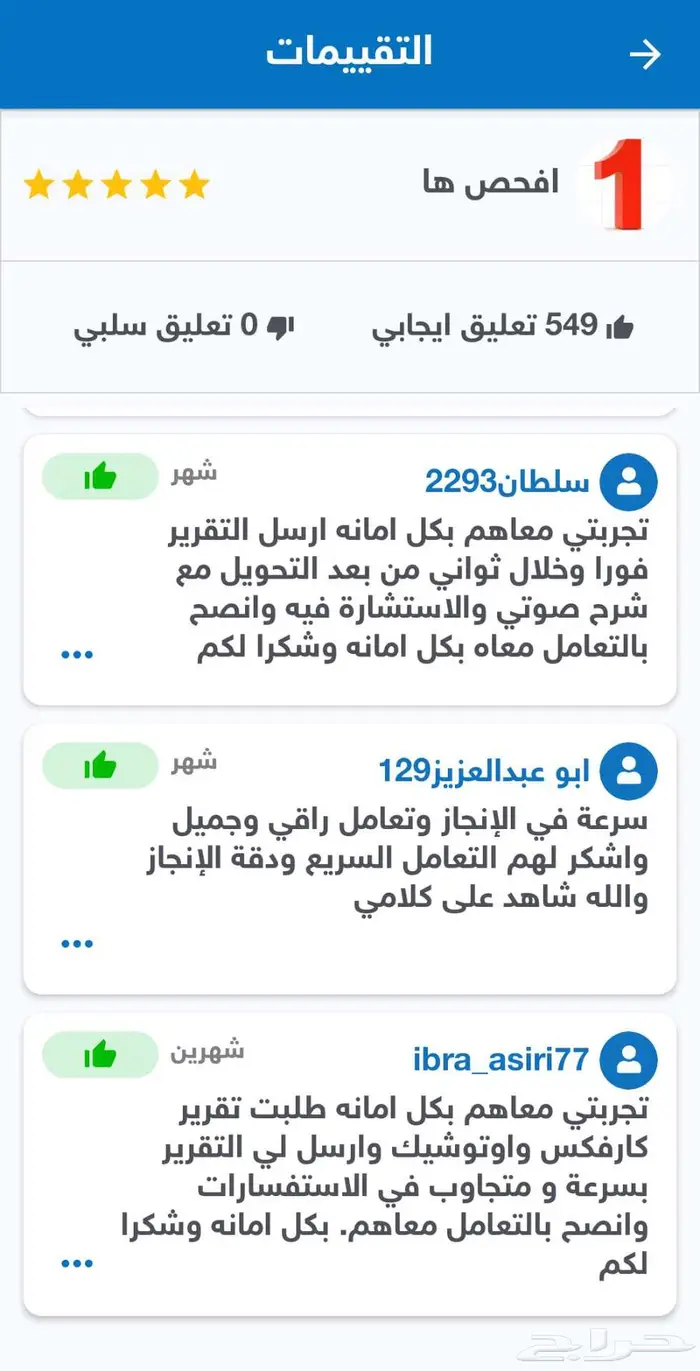Tap the avatar next to سلطان2293
Viewport: 700px width, 1371px height.
[x=629, y=482]
